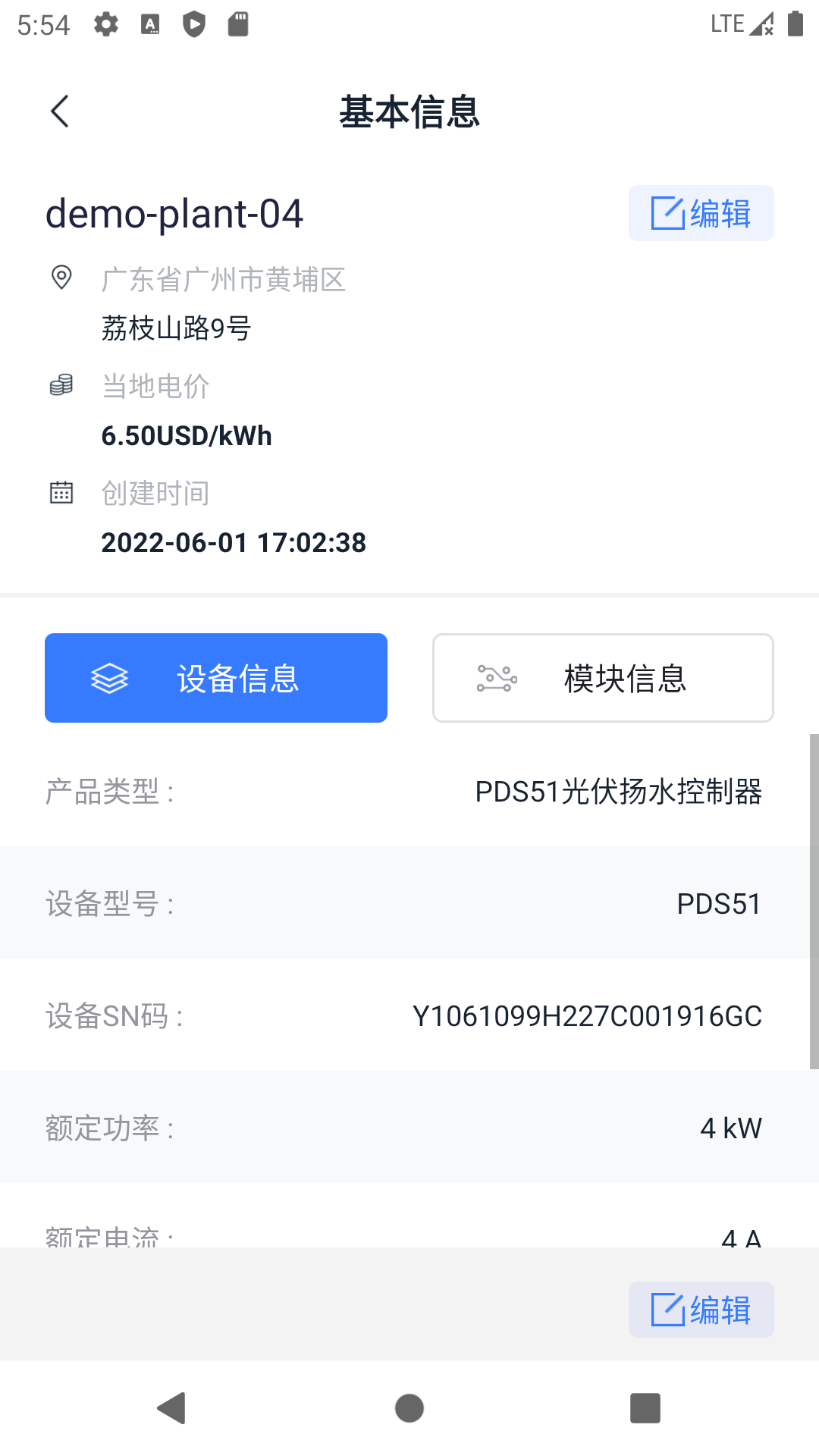Tap the address 荔枝山路9号
819x1456 pixels.
point(177,328)
